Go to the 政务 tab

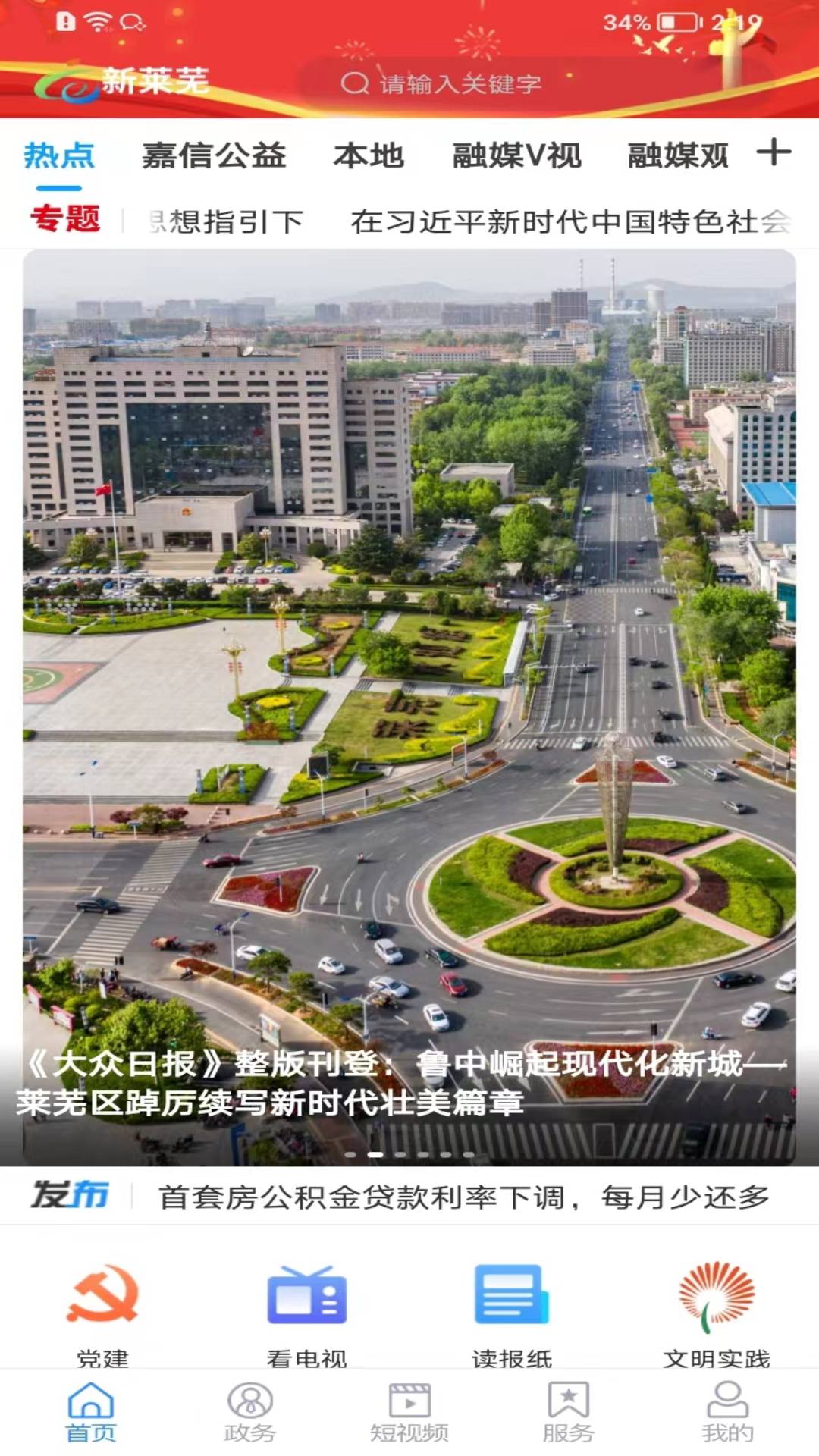coord(249,1412)
